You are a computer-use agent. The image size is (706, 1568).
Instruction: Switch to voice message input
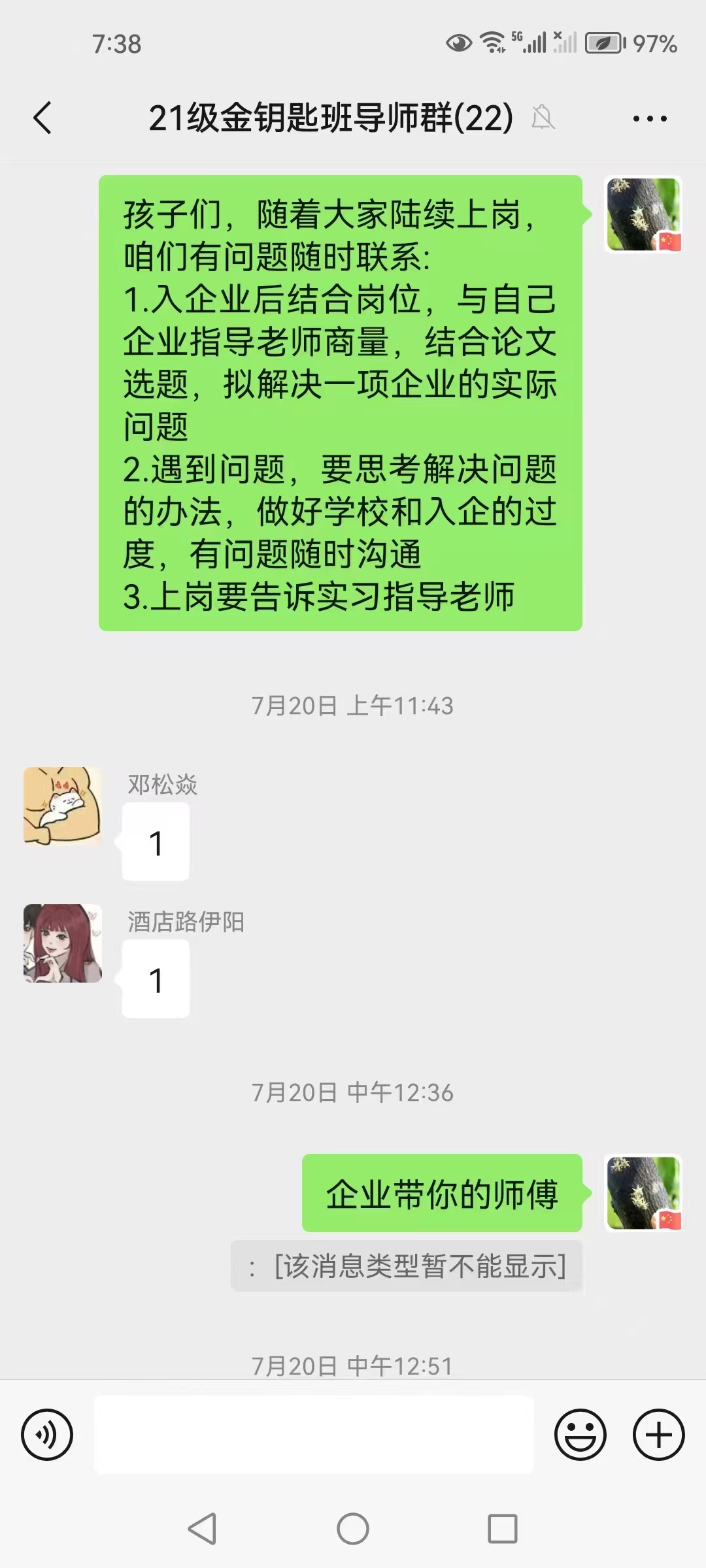[47, 1435]
